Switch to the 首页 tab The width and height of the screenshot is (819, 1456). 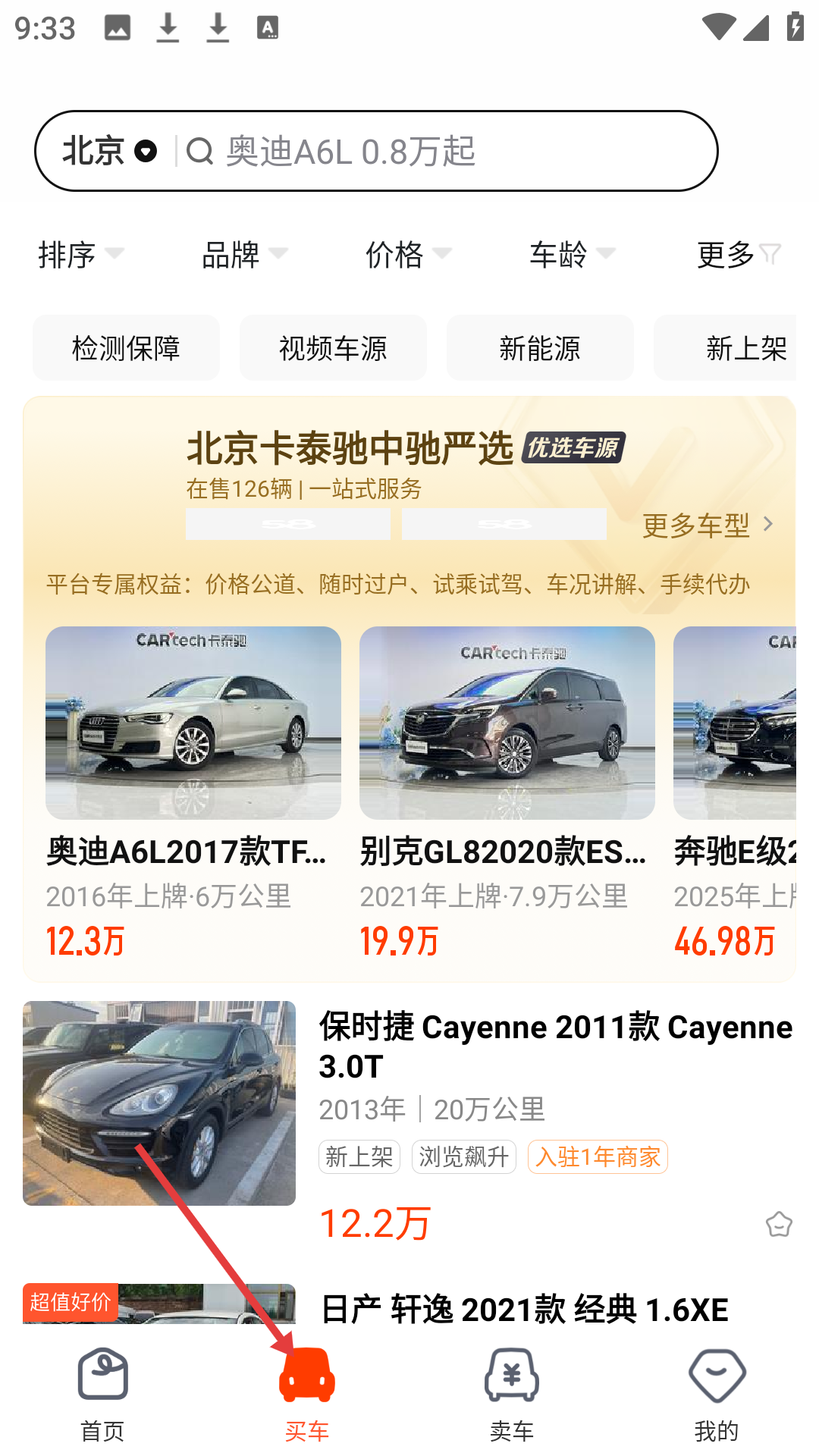pos(102,1394)
